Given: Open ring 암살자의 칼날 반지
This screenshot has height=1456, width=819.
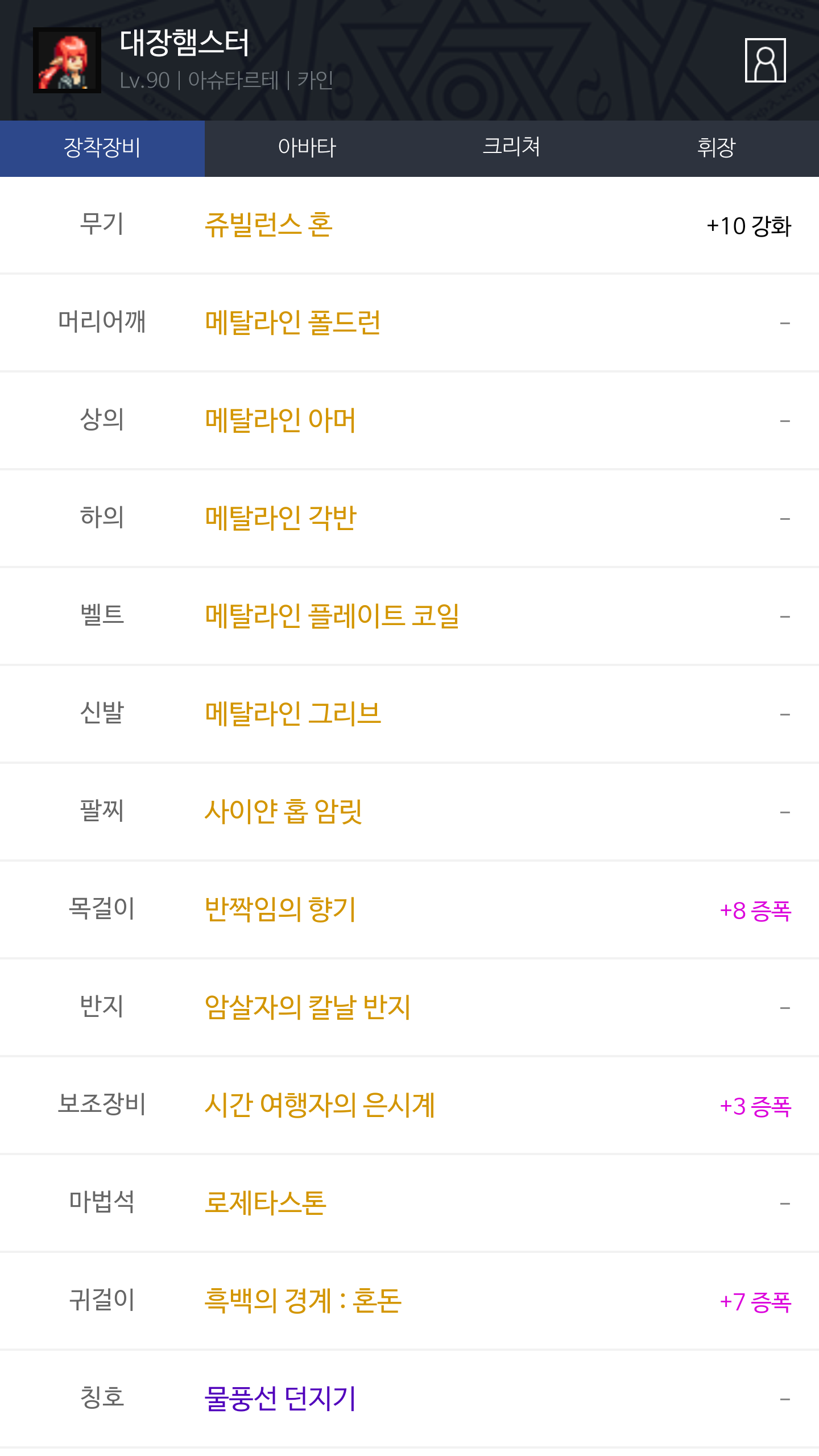Looking at the screenshot, I should coord(307,1008).
